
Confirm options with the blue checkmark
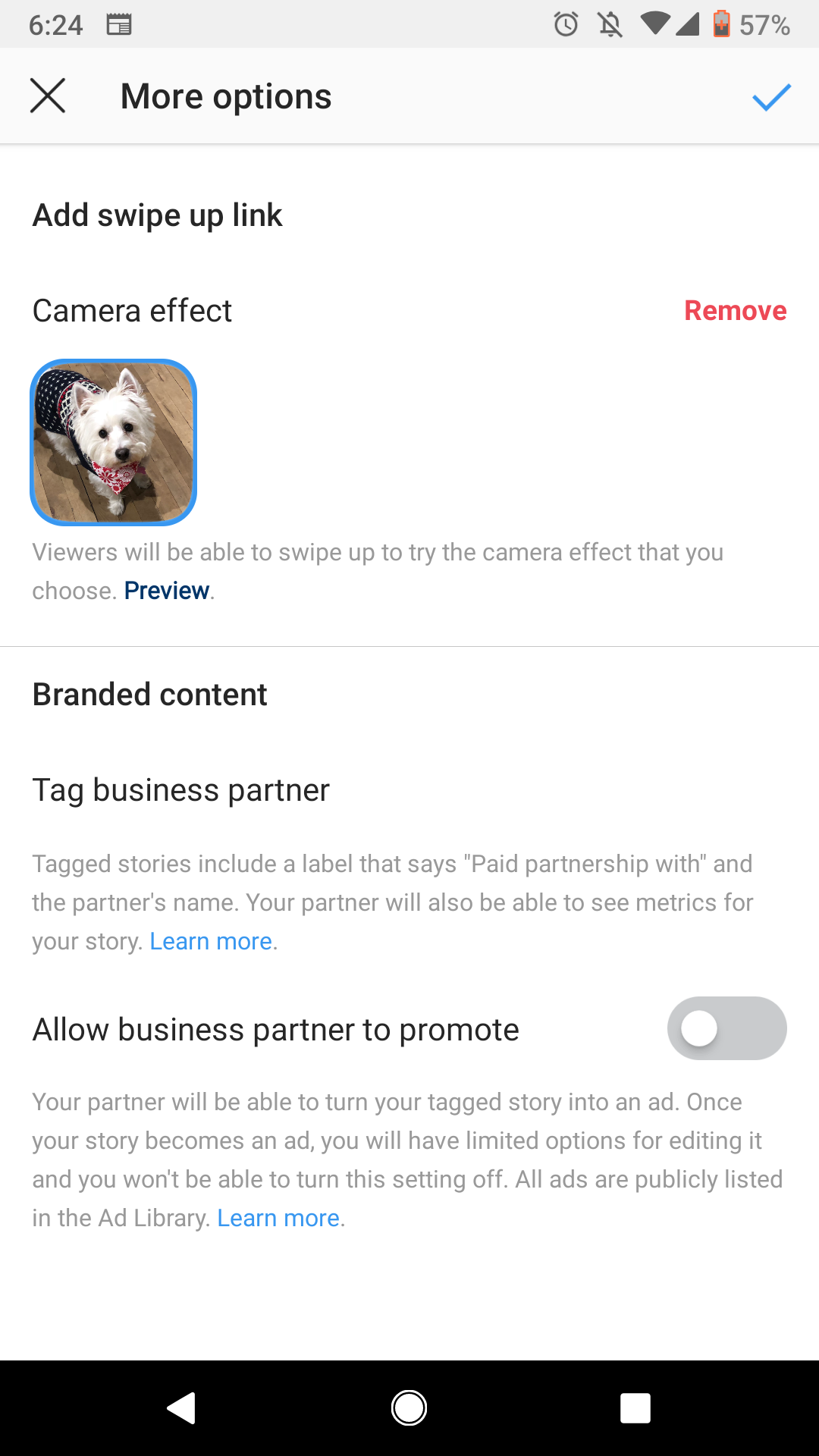[771, 97]
